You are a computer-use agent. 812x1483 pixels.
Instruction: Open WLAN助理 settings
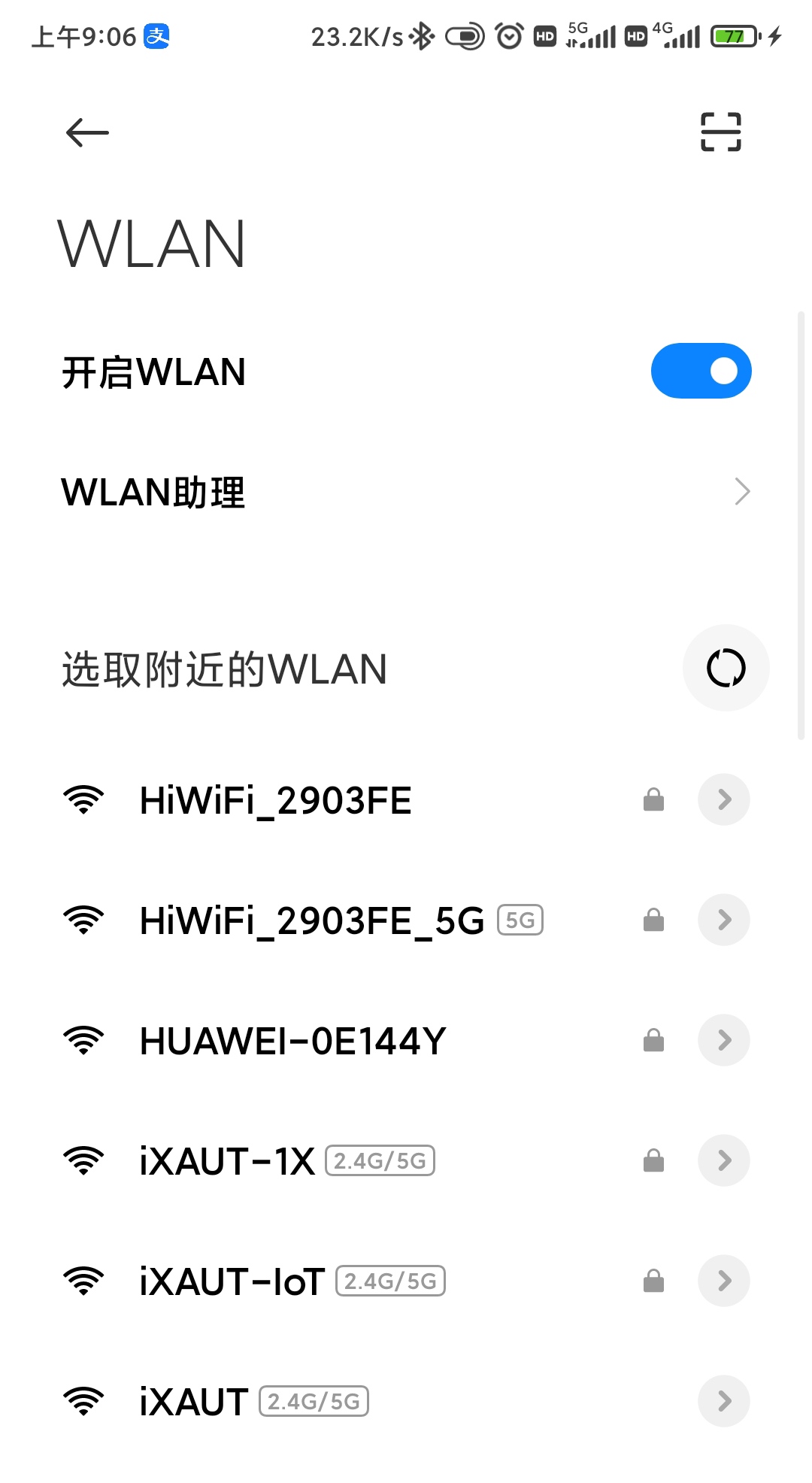click(x=406, y=492)
